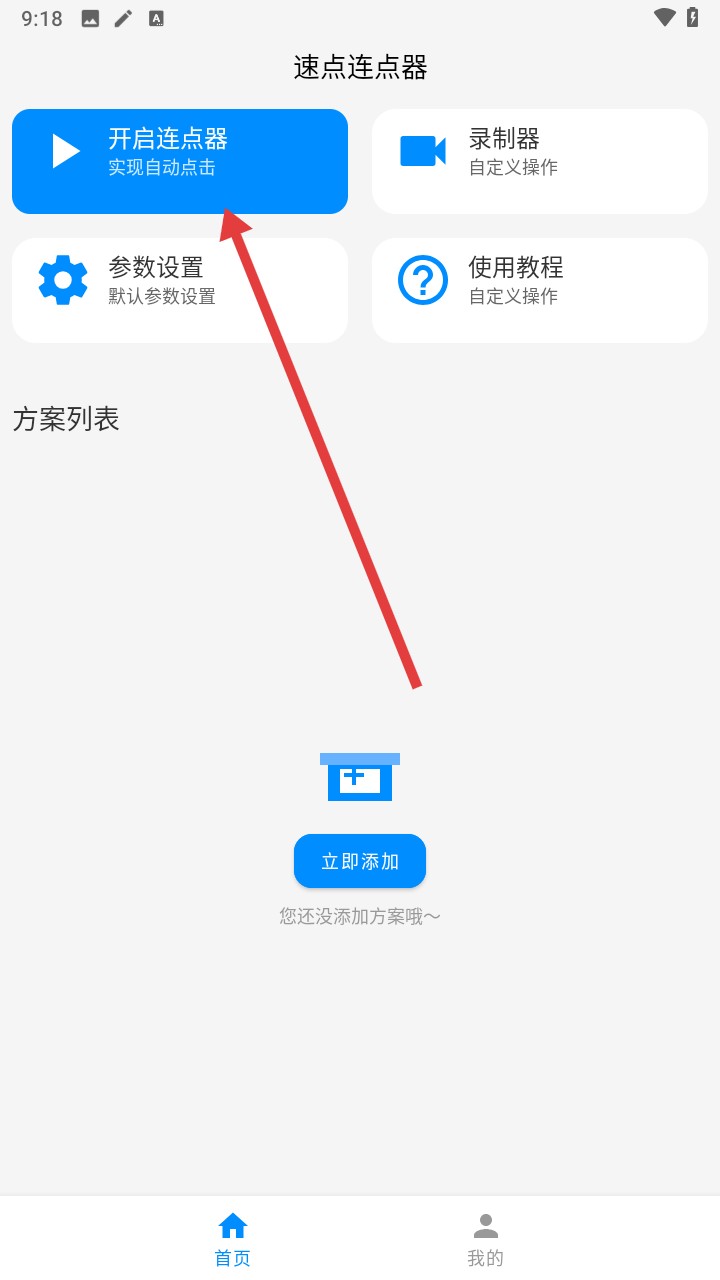Tap the box-with-plus icon above 立即添加

pyautogui.click(x=360, y=778)
